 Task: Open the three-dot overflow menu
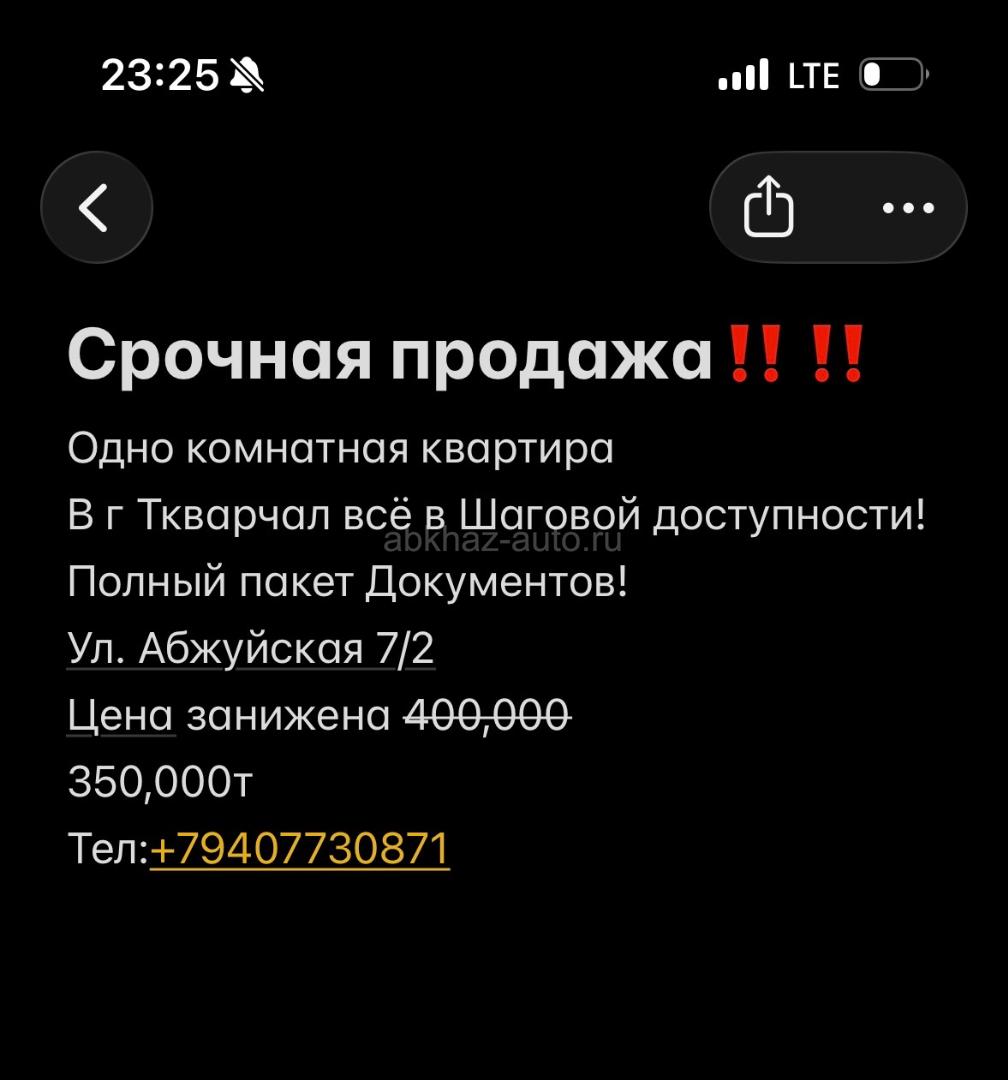tap(908, 208)
